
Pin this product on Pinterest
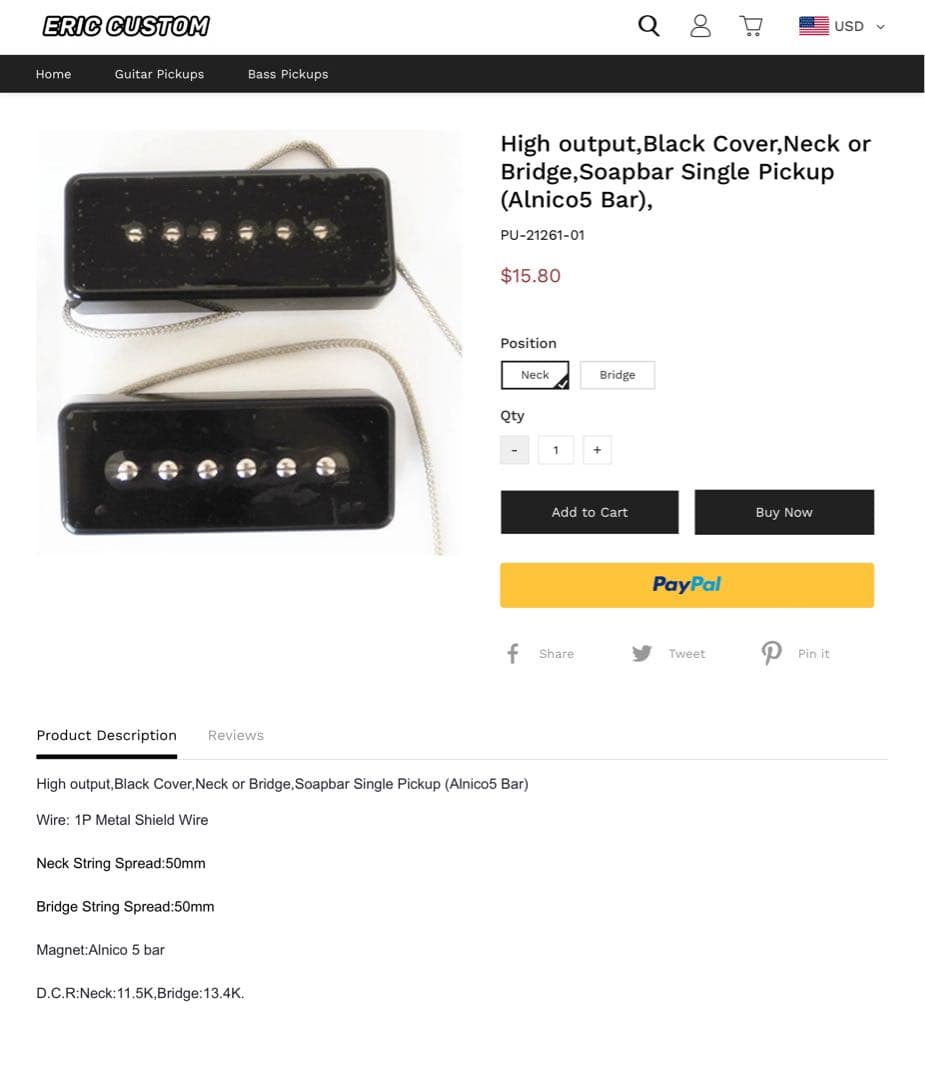[796, 654]
